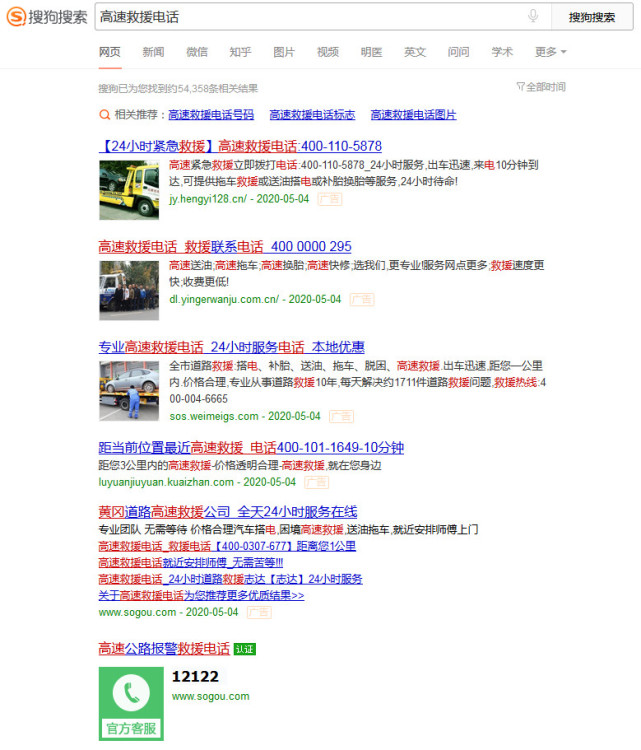Open 关于高速救援电话为您推荐更多优质结果 link
Viewport: 641px width, 750px height.
(x=201, y=596)
